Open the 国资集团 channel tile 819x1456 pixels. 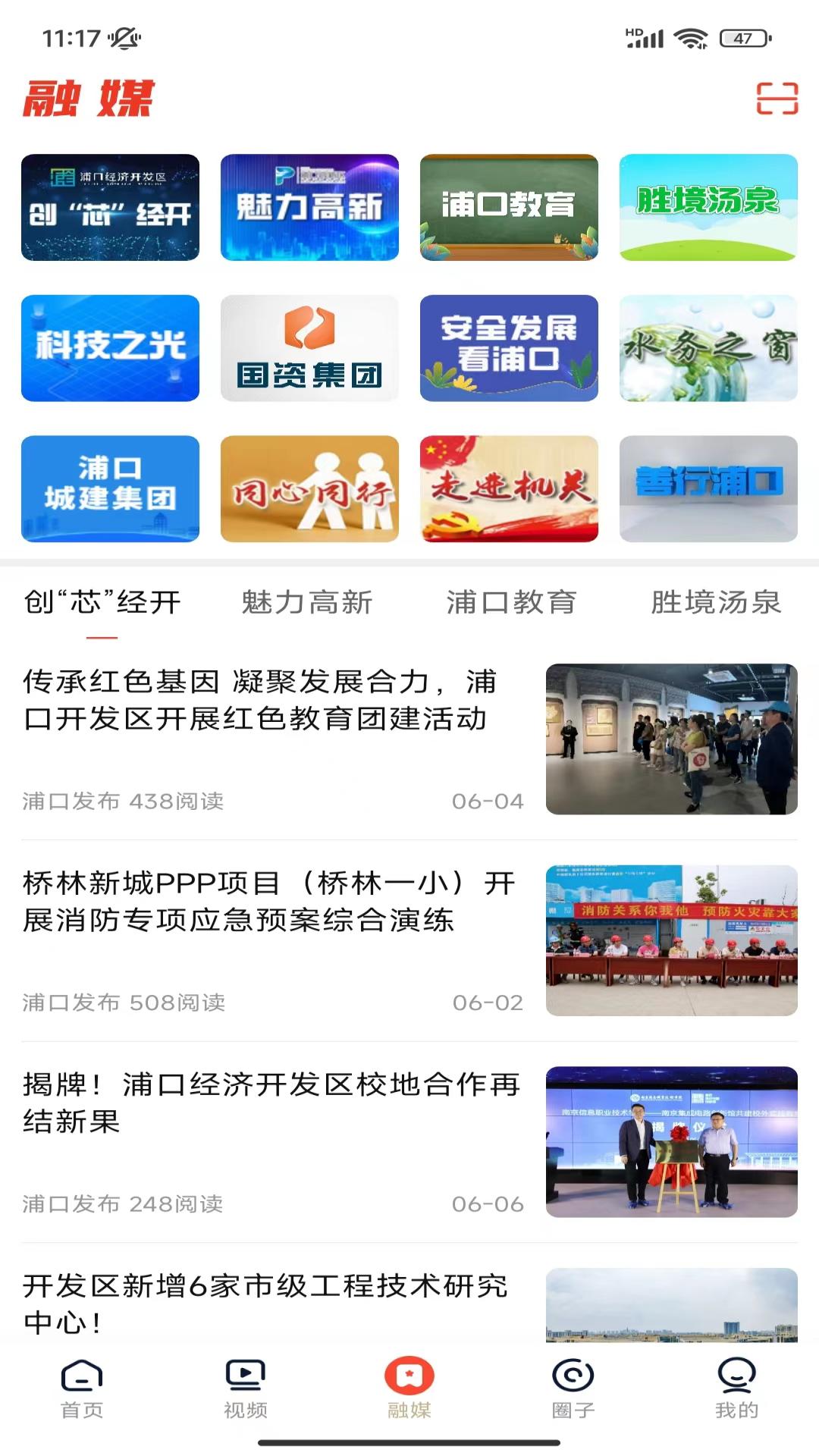[309, 347]
